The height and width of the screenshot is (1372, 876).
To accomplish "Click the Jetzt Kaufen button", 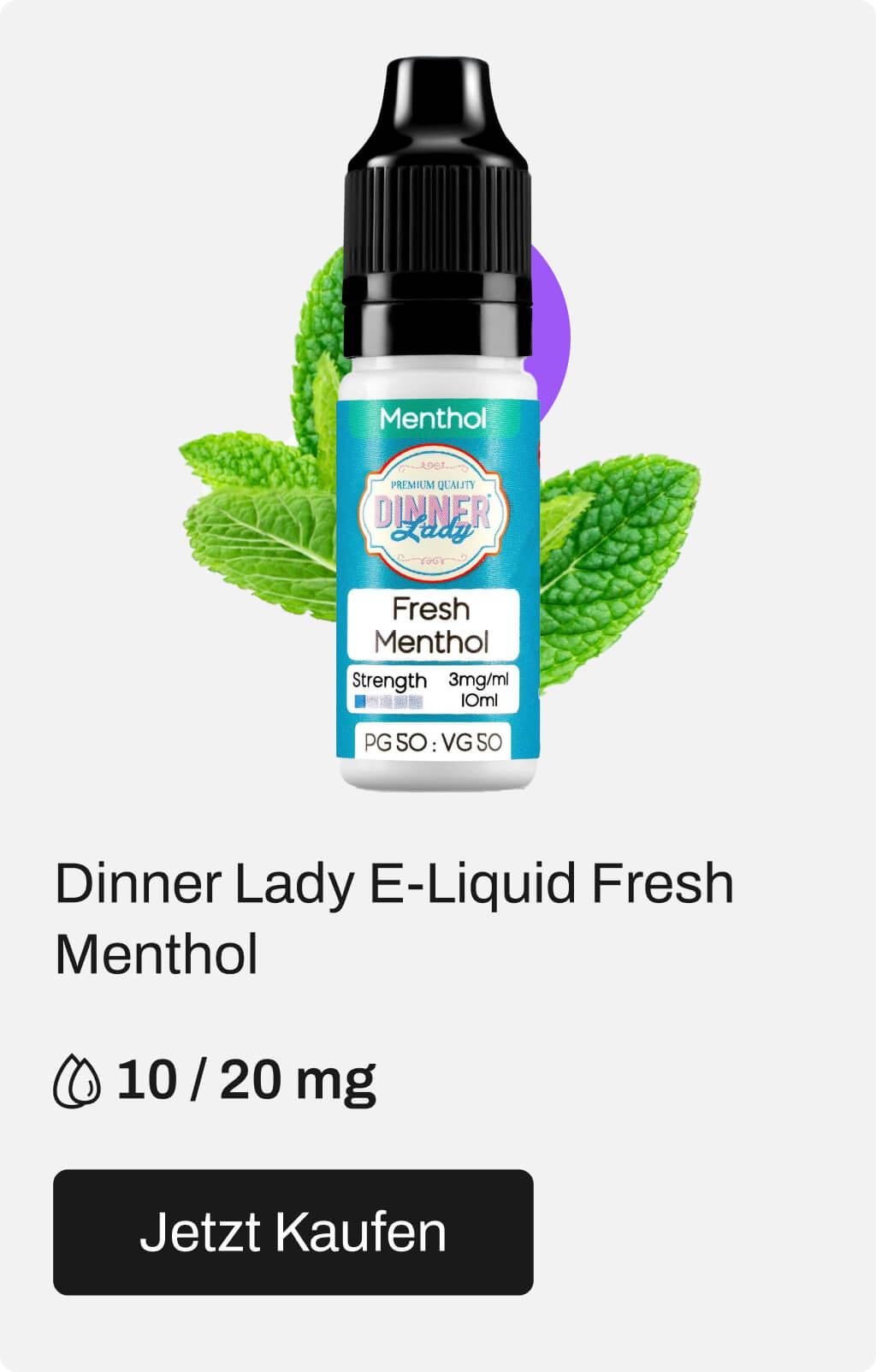I will pyautogui.click(x=293, y=1232).
